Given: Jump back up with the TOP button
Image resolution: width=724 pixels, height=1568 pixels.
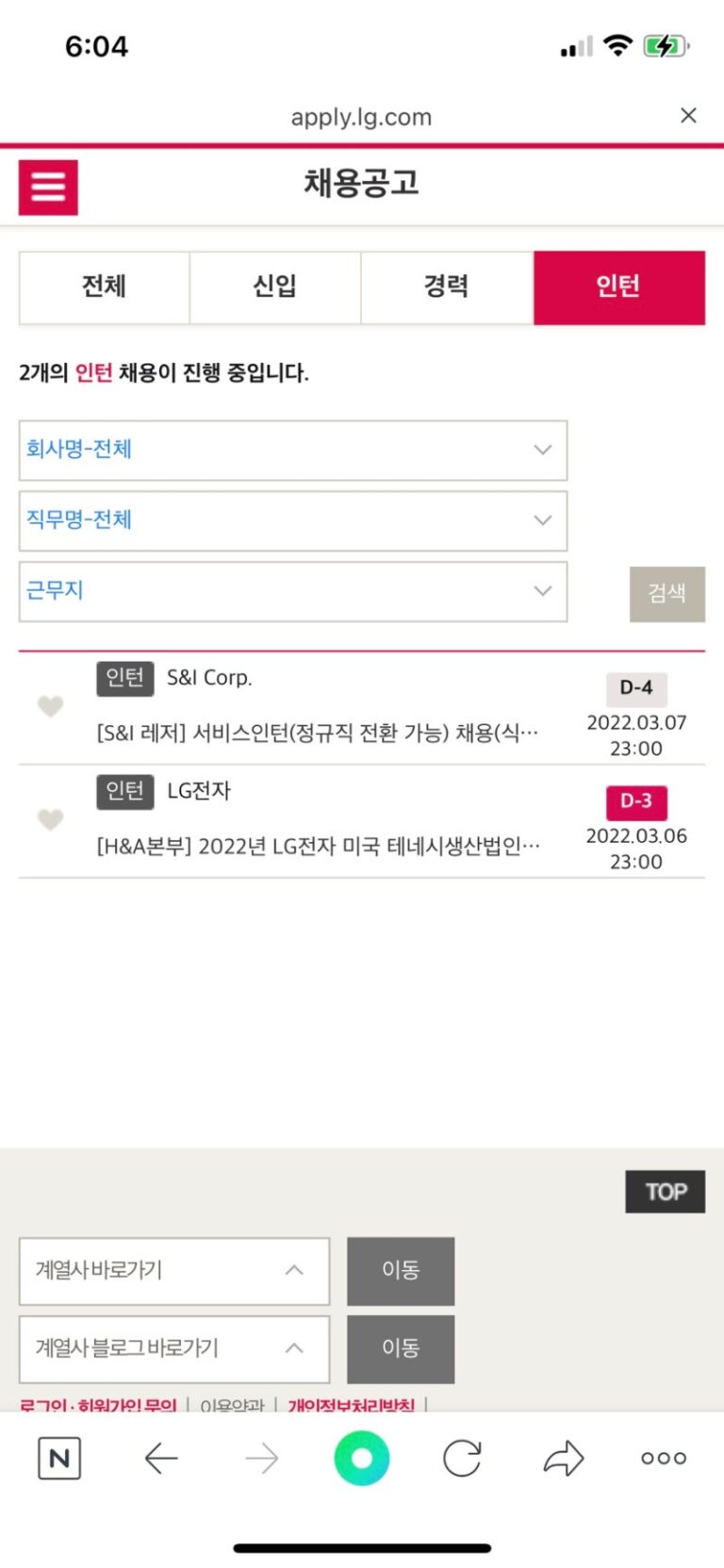Looking at the screenshot, I should 665,1192.
